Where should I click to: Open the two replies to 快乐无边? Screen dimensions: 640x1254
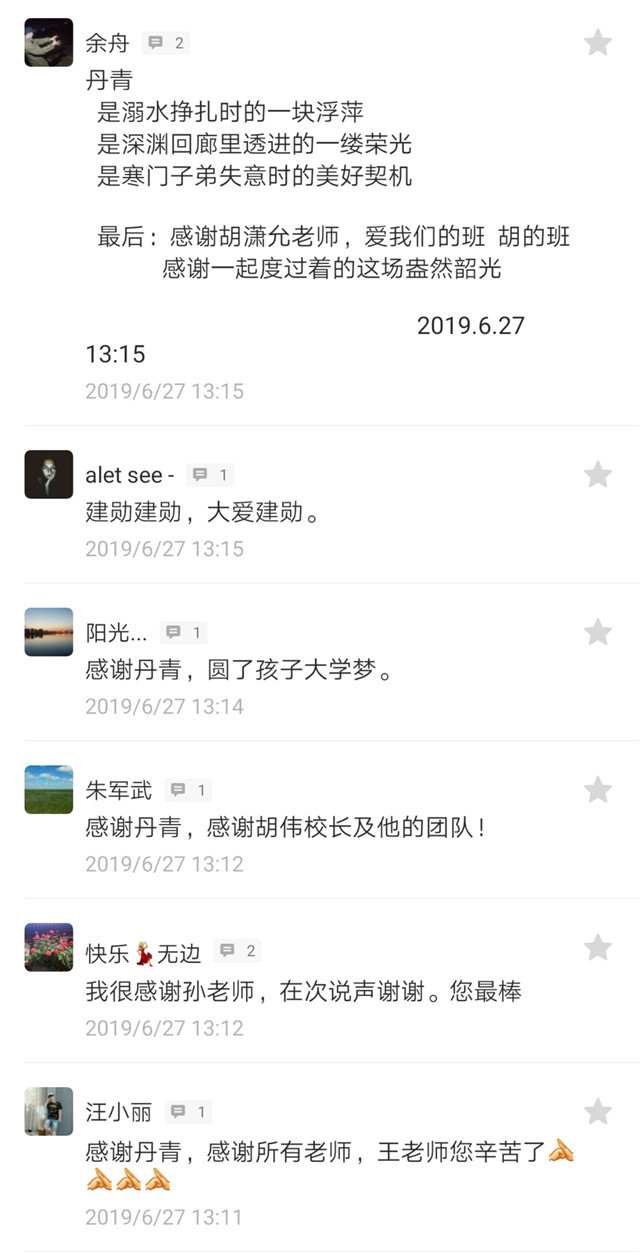[238, 951]
